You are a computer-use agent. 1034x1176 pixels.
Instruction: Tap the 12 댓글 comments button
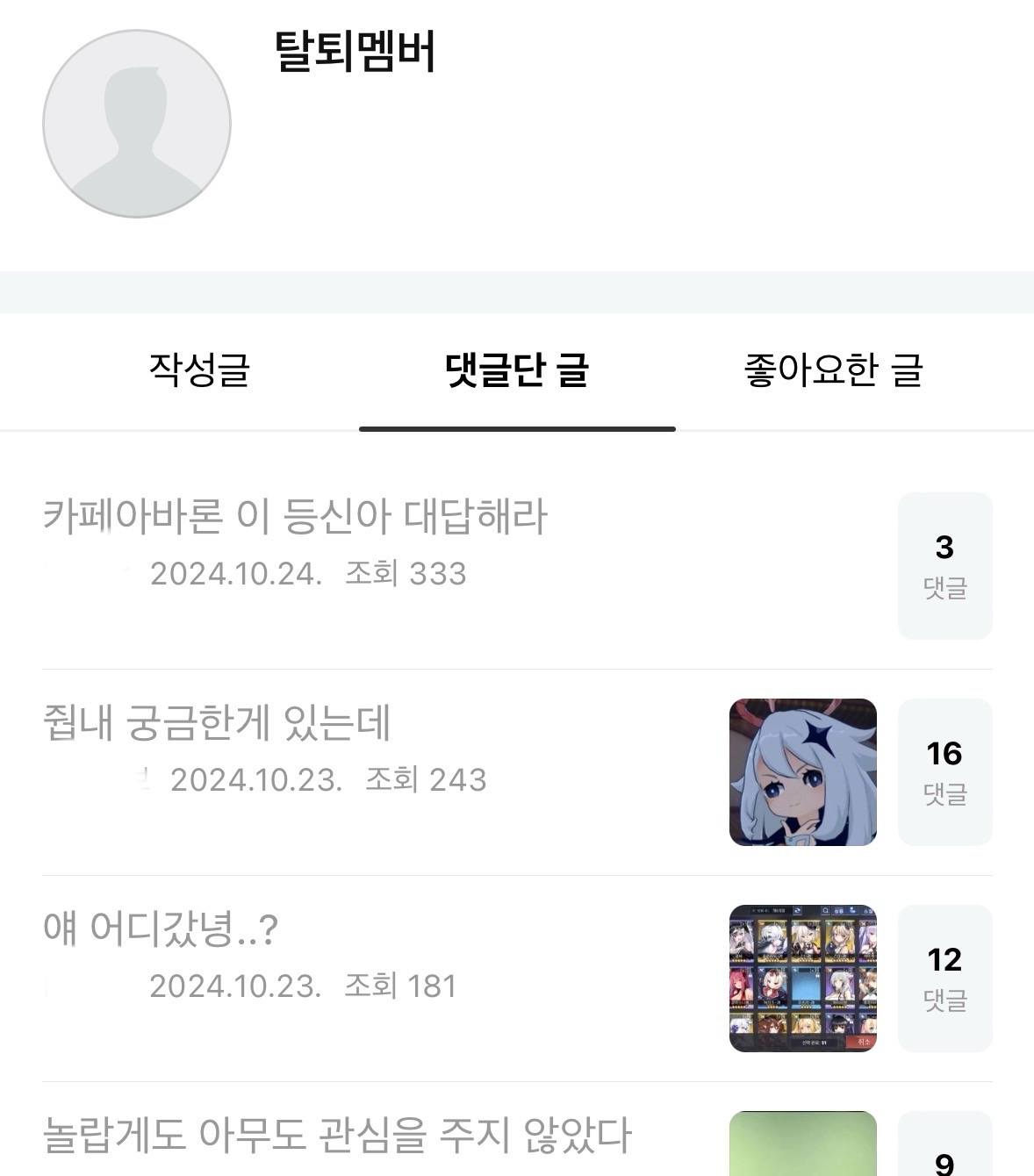click(x=944, y=978)
